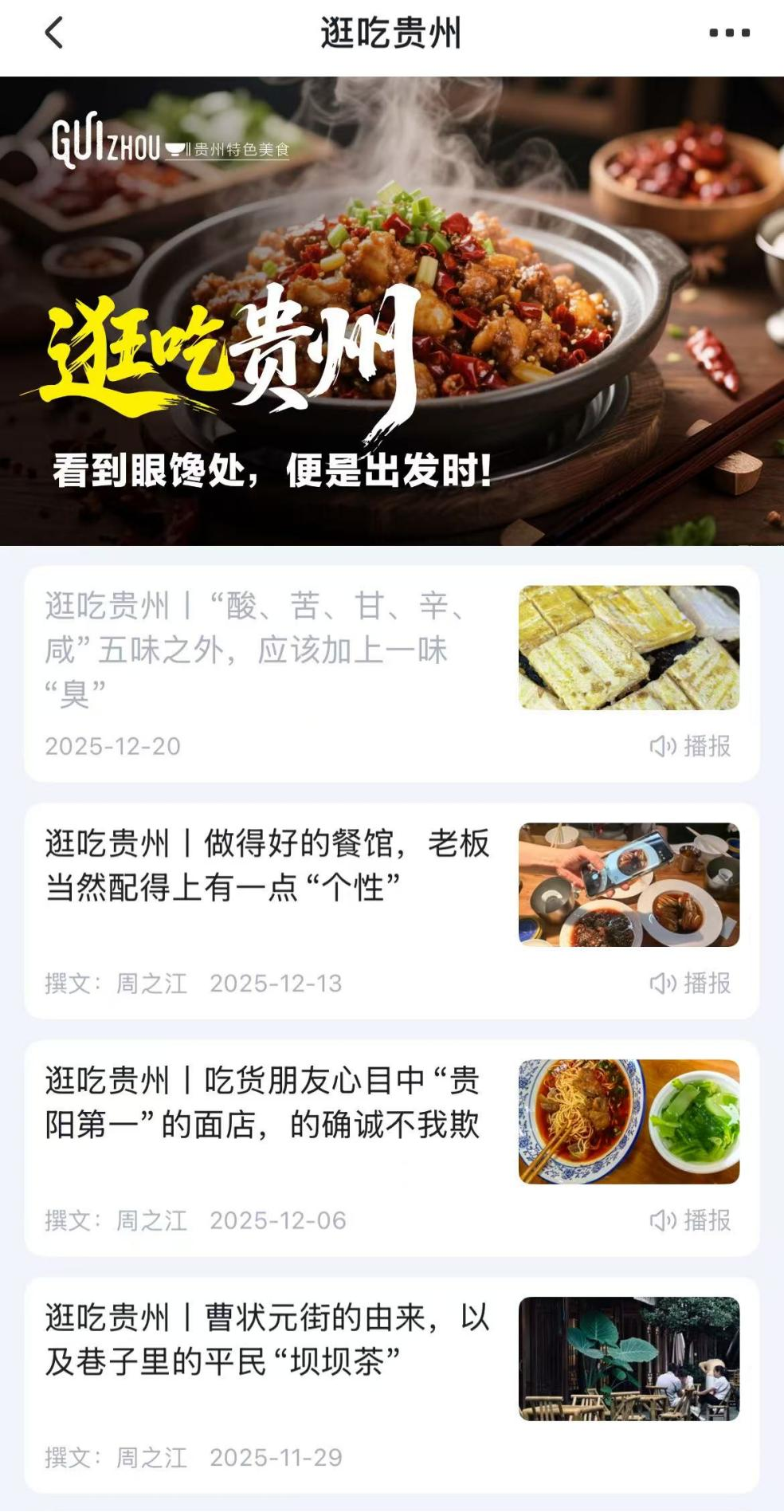This screenshot has width=784, height=1512.
Task: Open the article 曹状元街的由来 坝坝茶
Action: coord(267,1339)
